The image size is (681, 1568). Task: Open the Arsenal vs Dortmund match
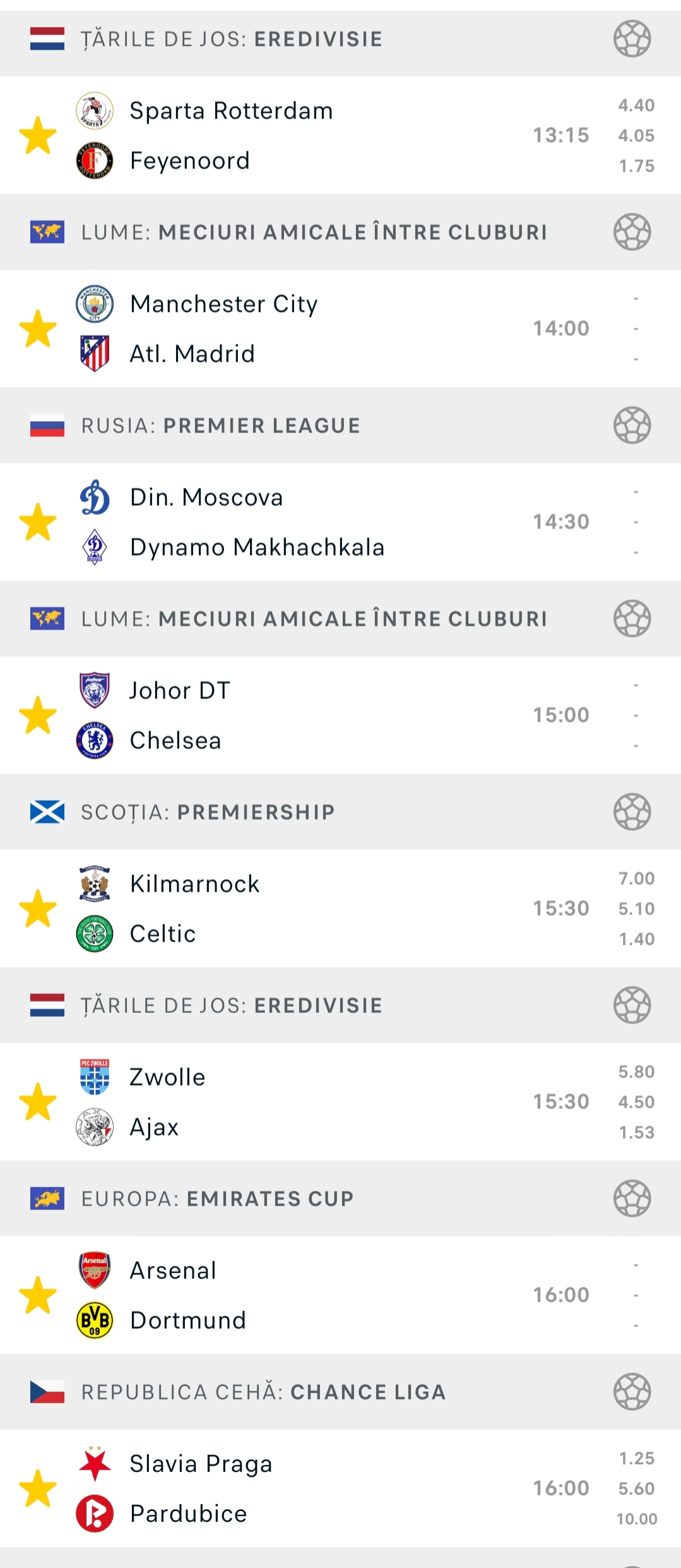[340, 1295]
